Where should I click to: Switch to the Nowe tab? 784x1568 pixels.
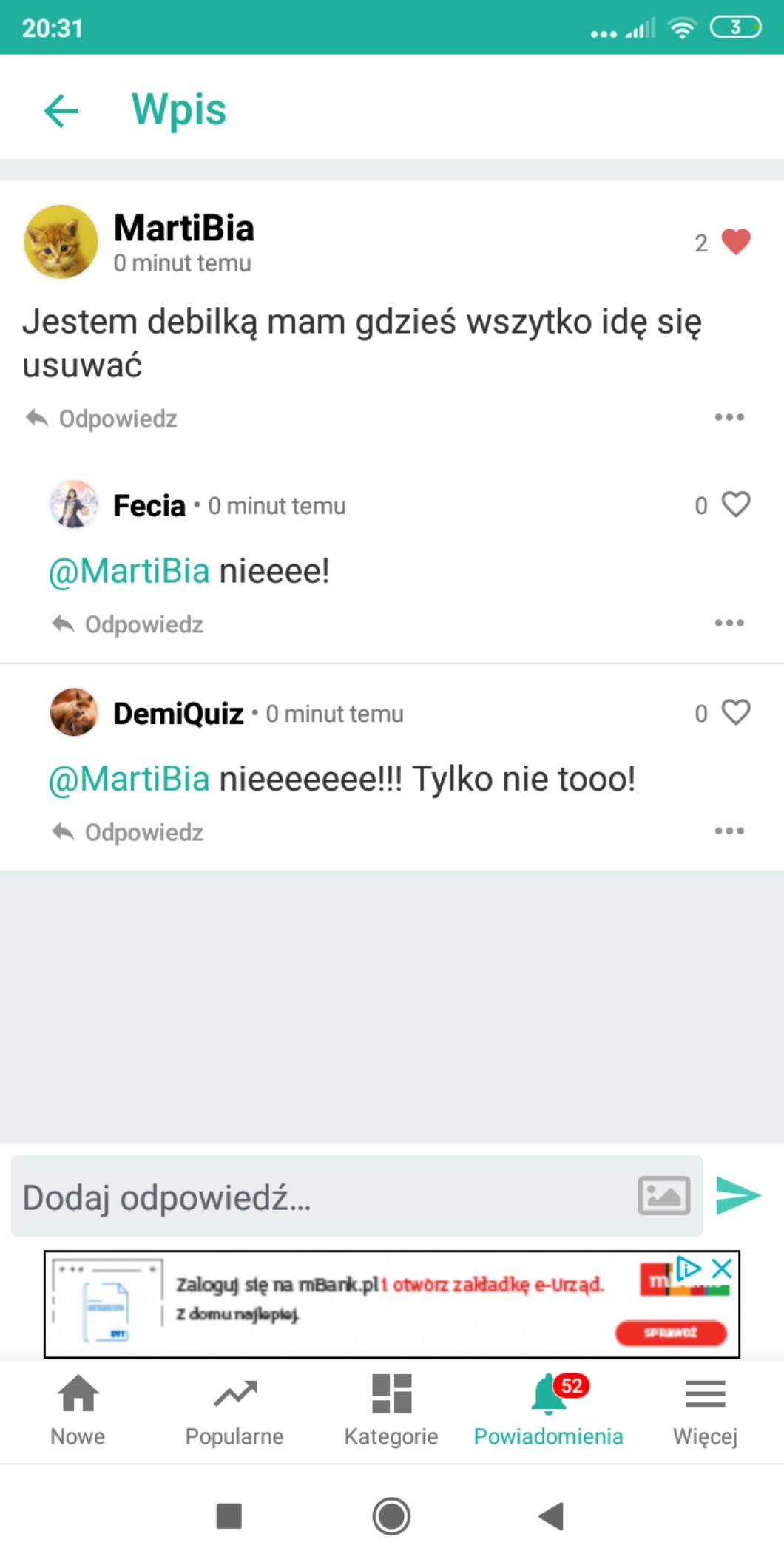point(78,1409)
